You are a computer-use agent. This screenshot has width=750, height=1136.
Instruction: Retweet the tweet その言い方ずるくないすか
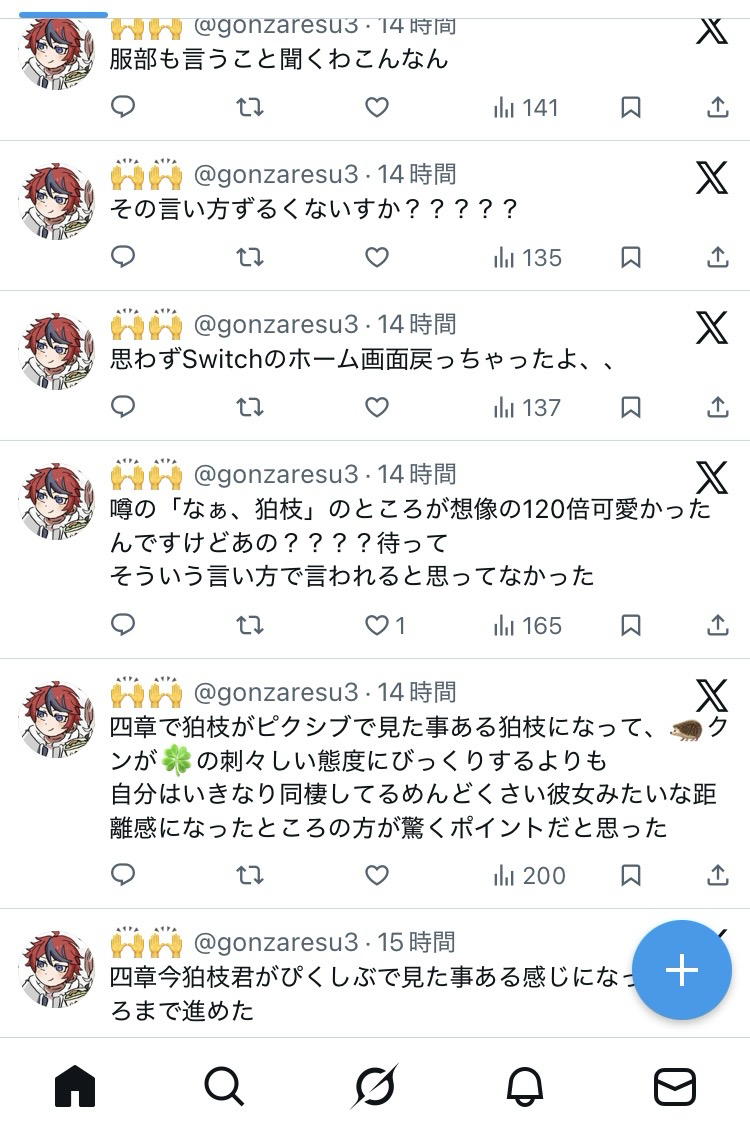[x=249, y=257]
